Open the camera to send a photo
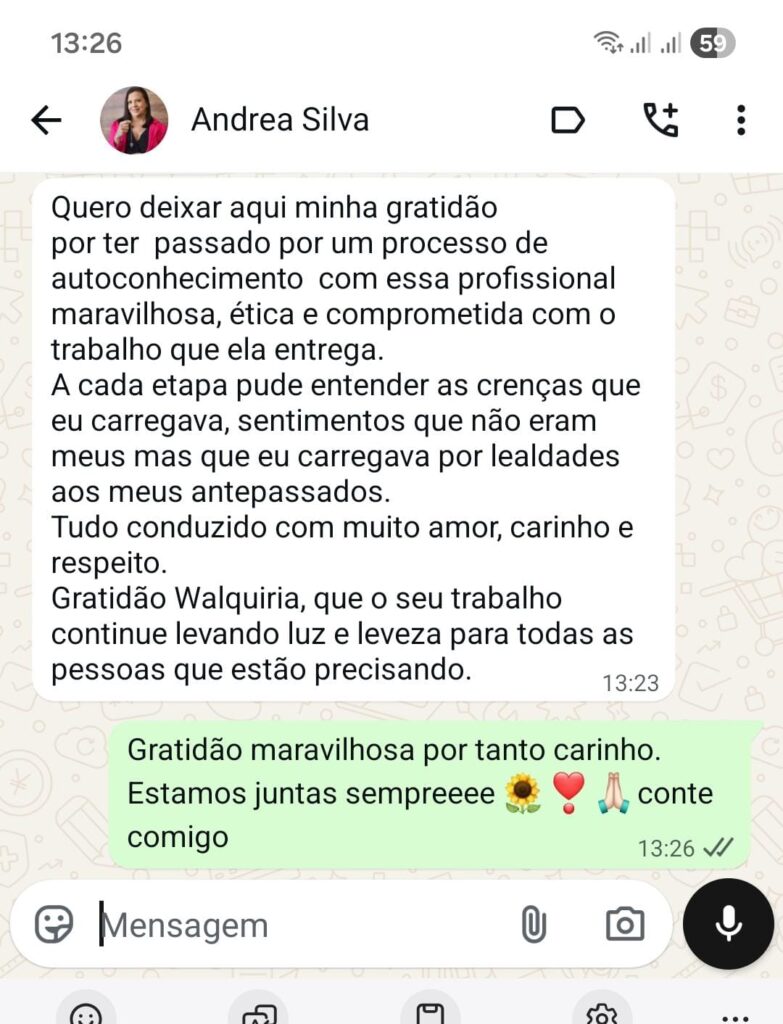The image size is (783, 1024). coord(625,925)
